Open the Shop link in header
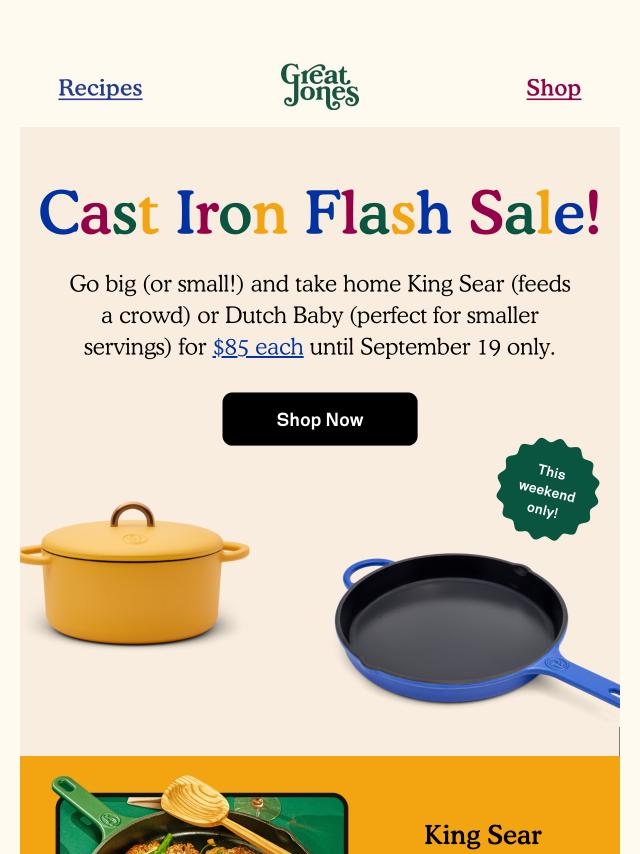Image resolution: width=640 pixels, height=854 pixels. (553, 88)
